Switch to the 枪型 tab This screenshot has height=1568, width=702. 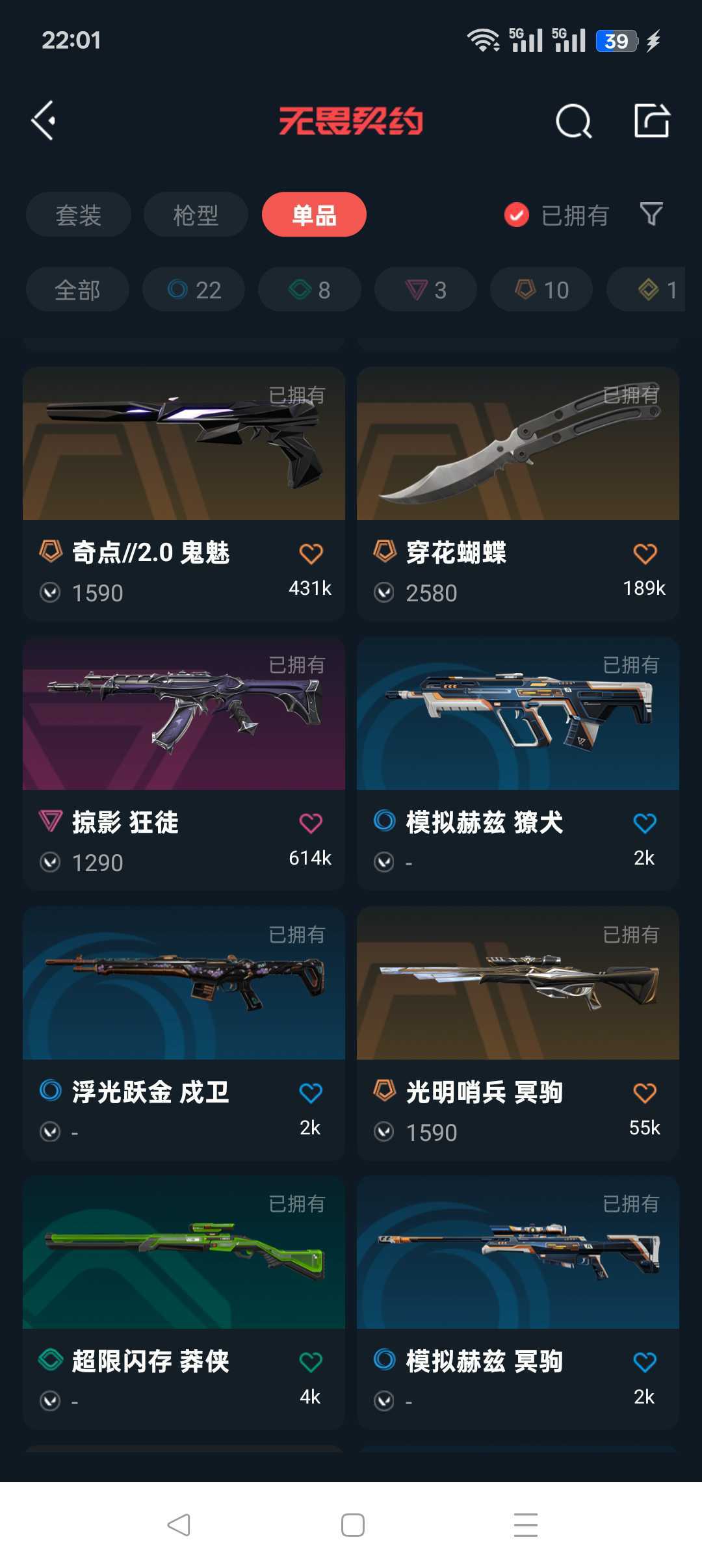pos(196,215)
